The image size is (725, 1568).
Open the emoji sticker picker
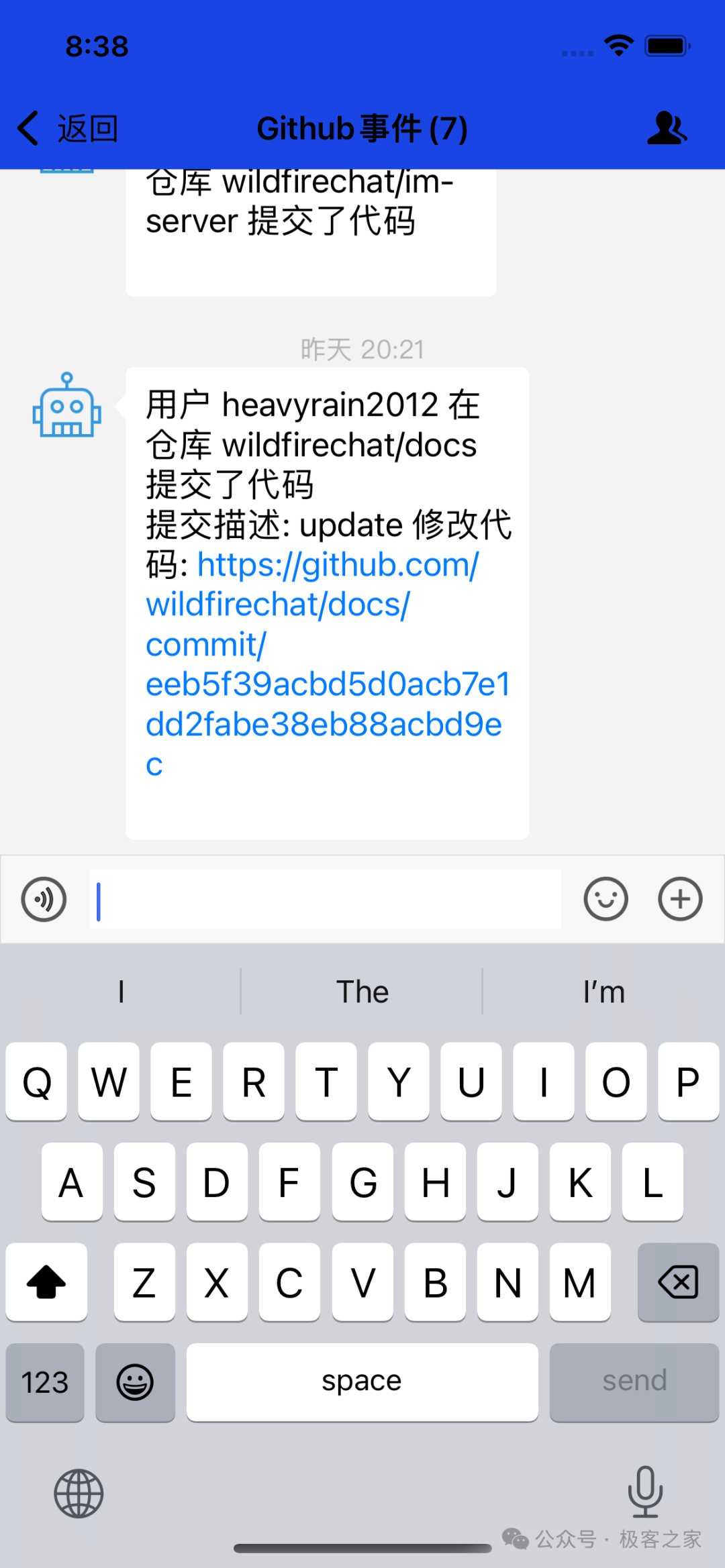coord(606,899)
